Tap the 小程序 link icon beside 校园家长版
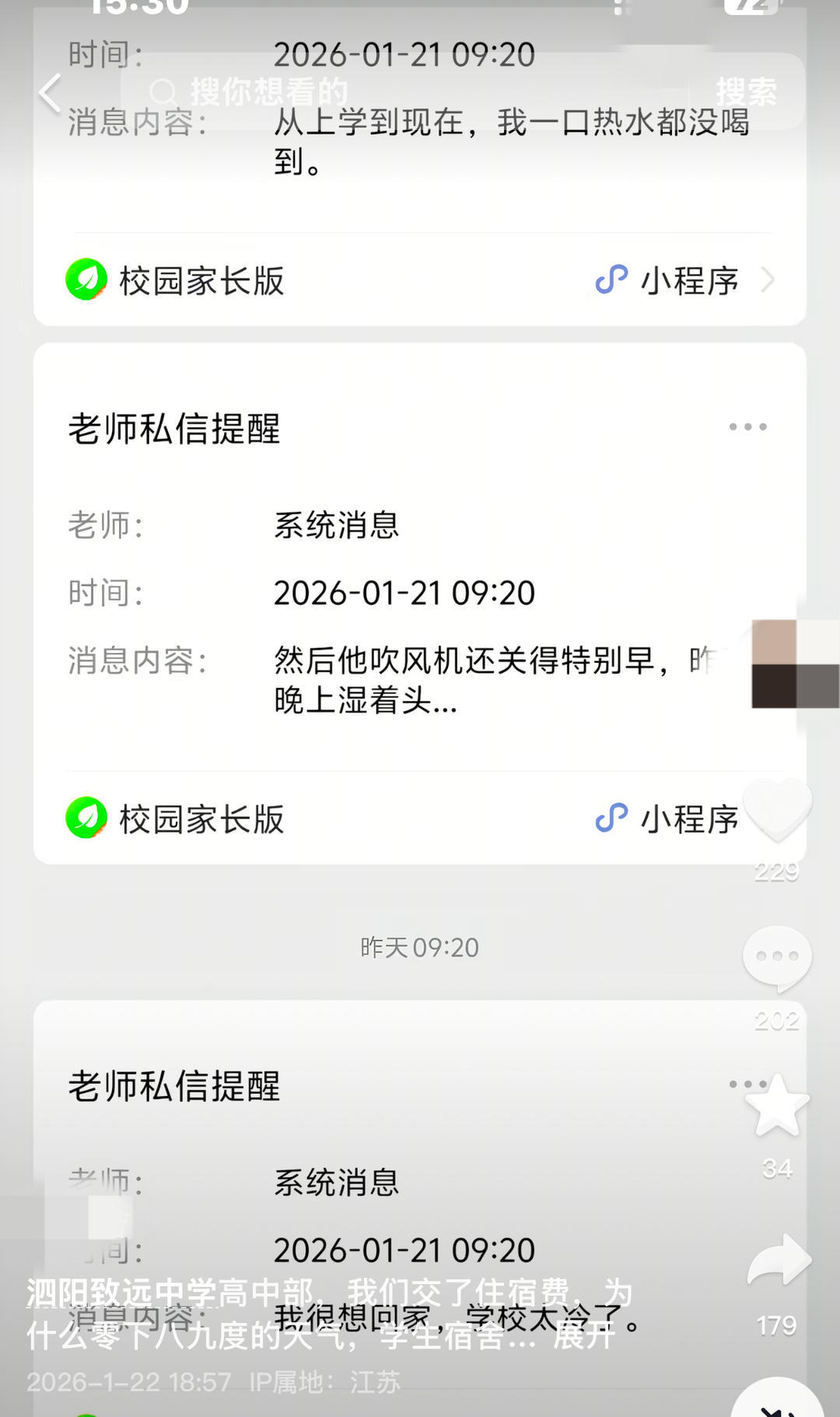840x1417 pixels. click(x=611, y=280)
